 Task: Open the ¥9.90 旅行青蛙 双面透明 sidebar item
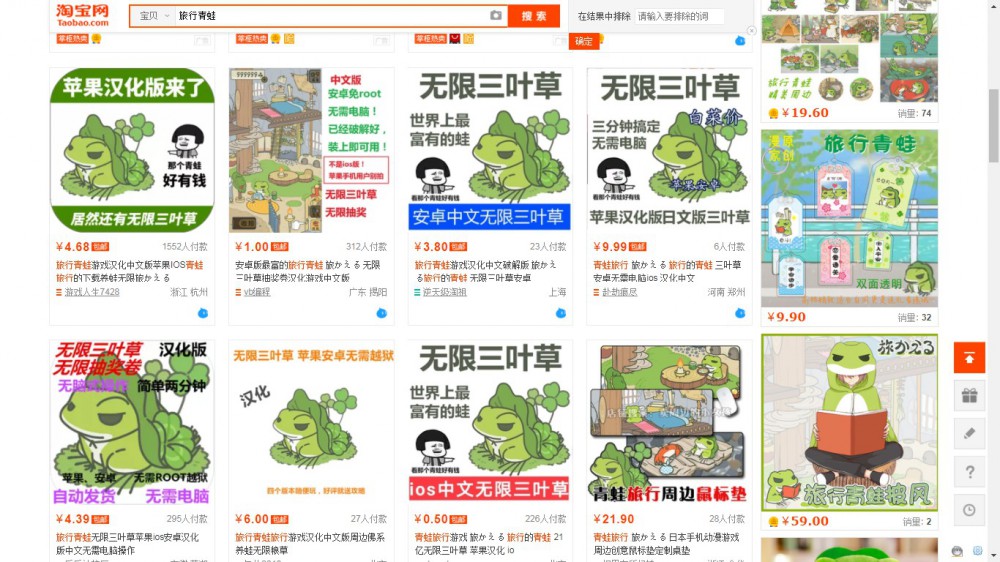pos(849,218)
